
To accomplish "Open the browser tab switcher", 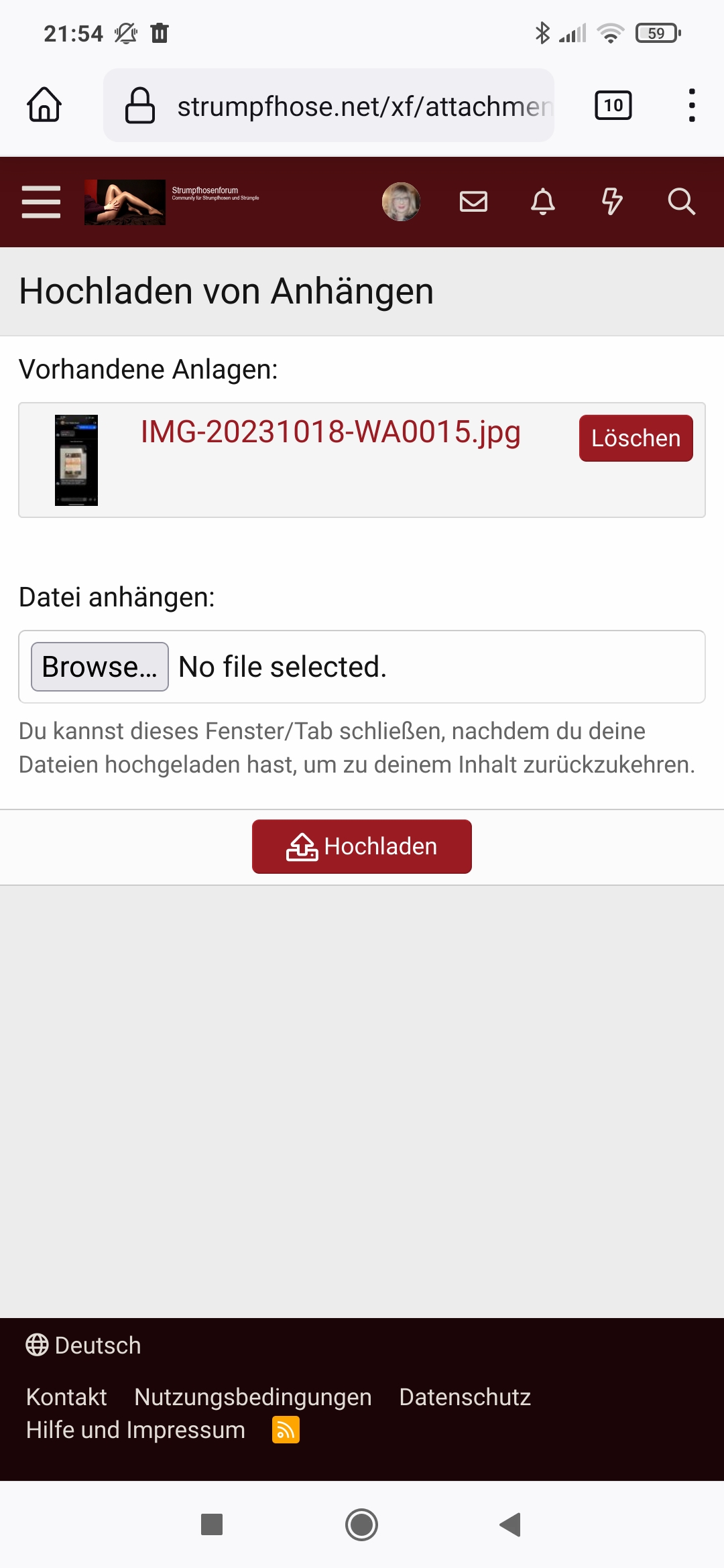I will pos(613,106).
